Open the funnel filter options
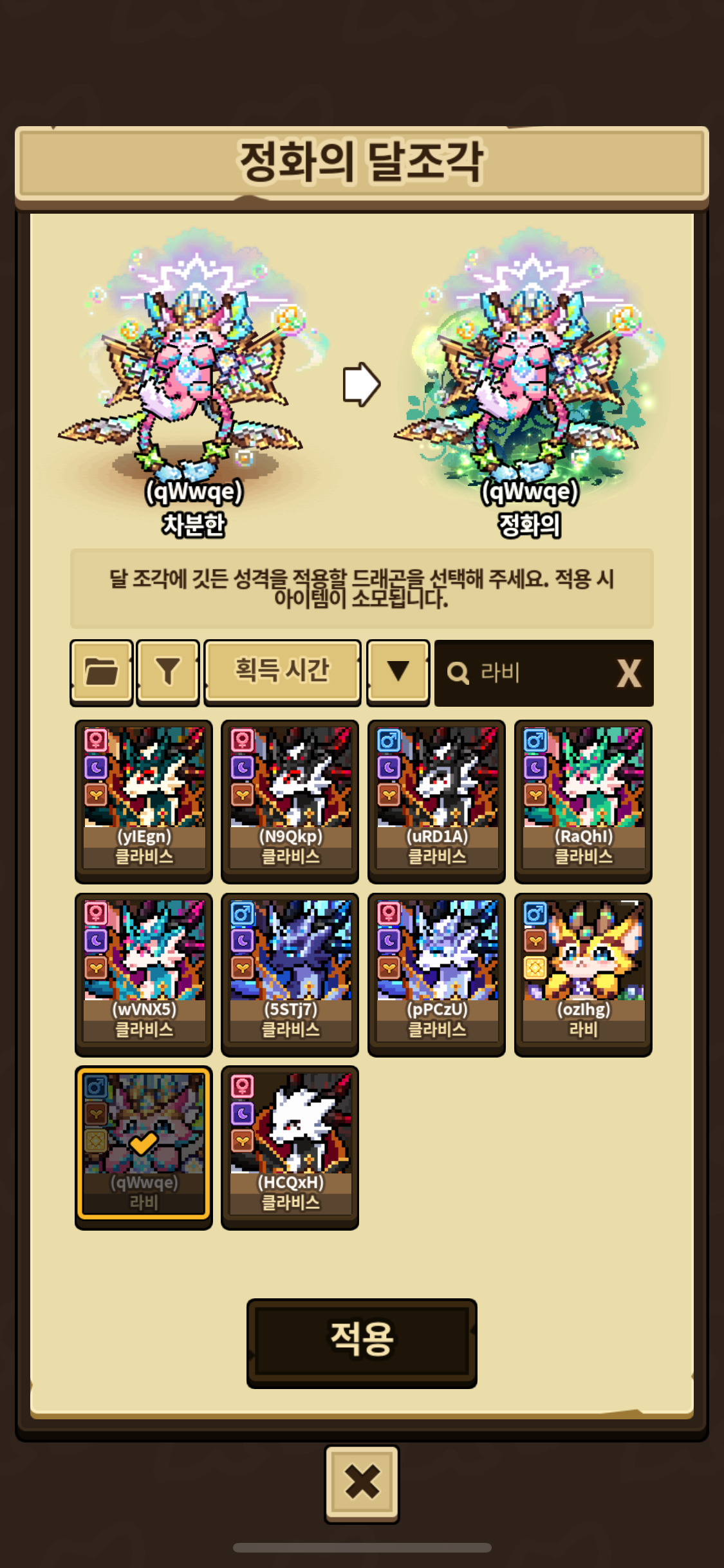This screenshot has height=1568, width=724. tap(168, 672)
